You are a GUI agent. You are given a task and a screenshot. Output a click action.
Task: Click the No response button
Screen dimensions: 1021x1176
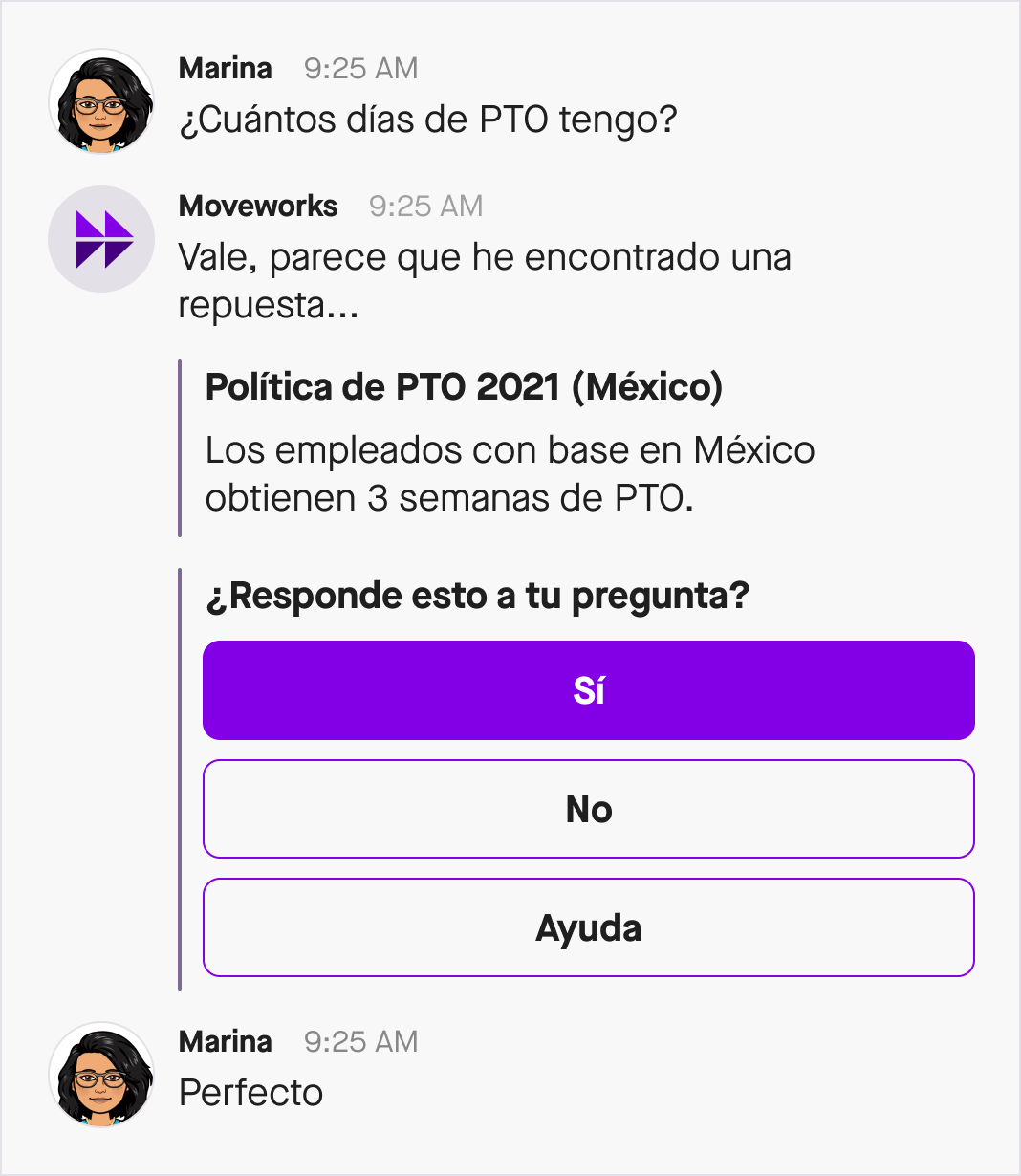(x=587, y=808)
